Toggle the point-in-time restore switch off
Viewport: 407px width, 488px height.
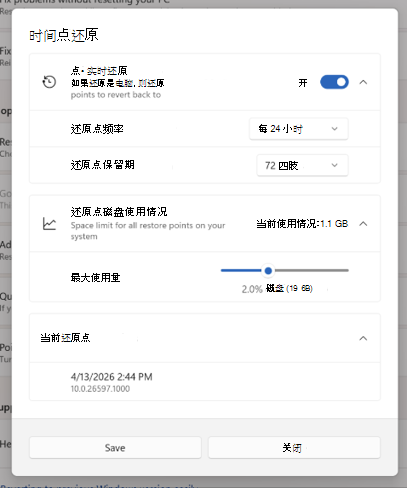(x=334, y=82)
